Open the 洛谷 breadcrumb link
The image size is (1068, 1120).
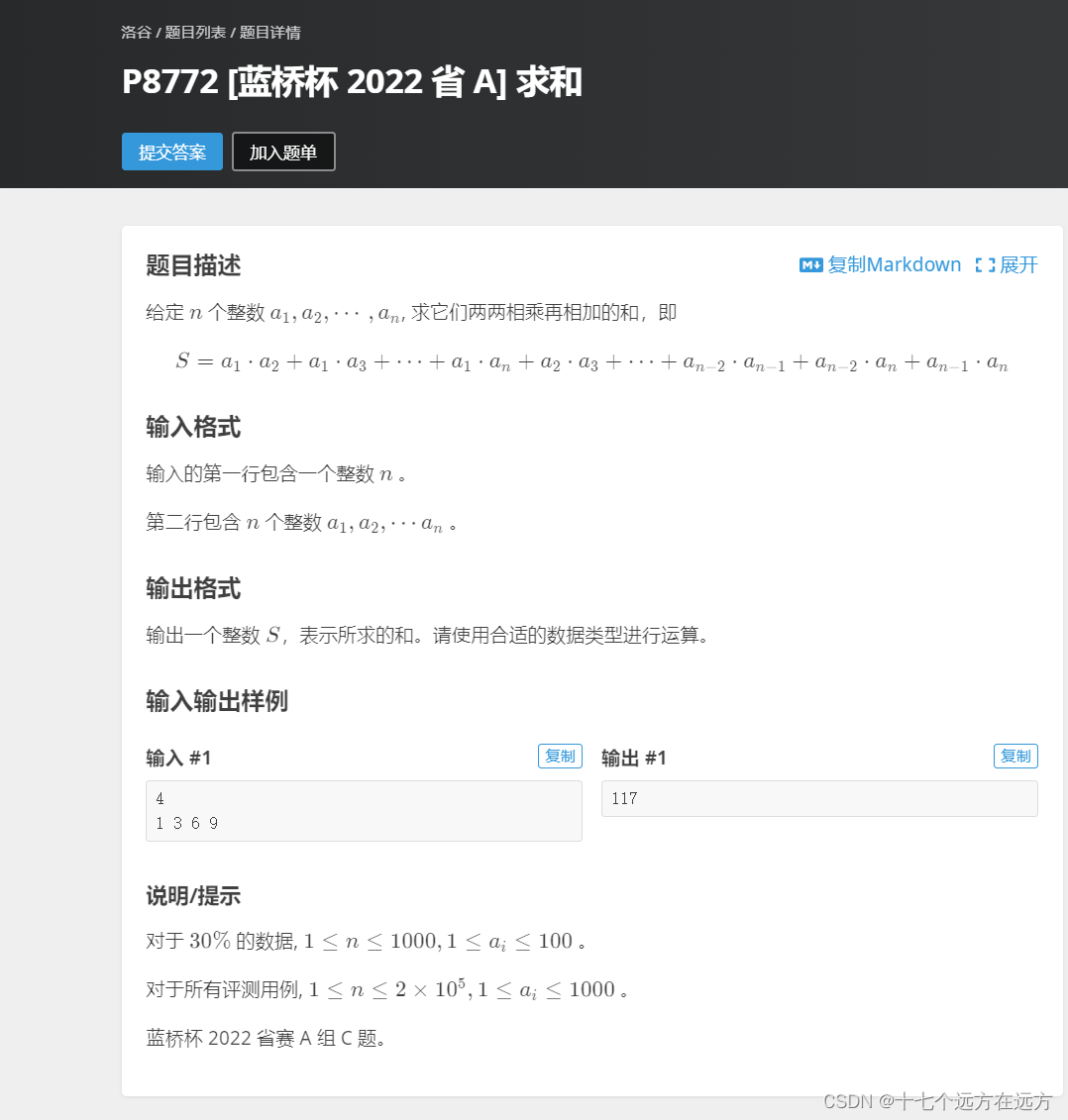pos(137,33)
